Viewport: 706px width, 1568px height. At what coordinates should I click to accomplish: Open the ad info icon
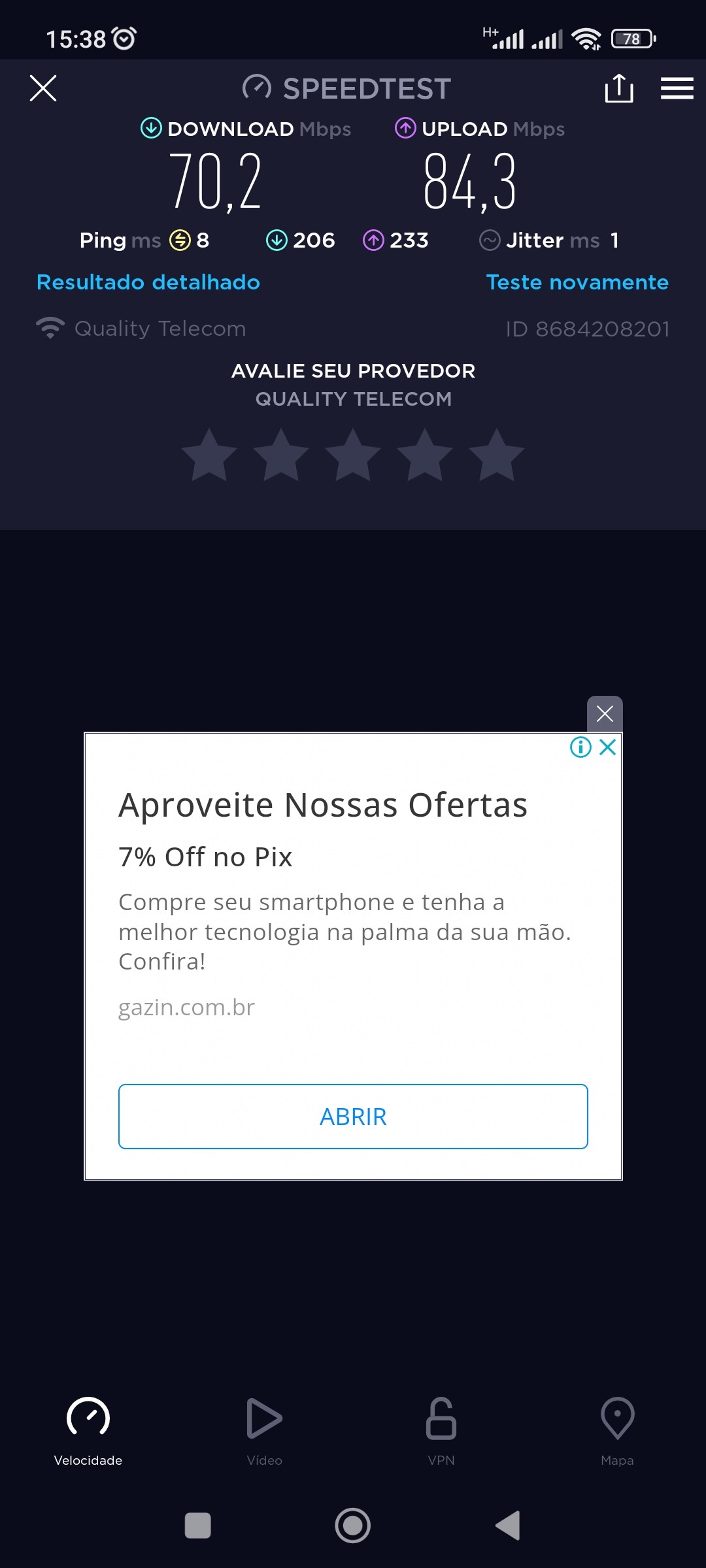tap(580, 747)
